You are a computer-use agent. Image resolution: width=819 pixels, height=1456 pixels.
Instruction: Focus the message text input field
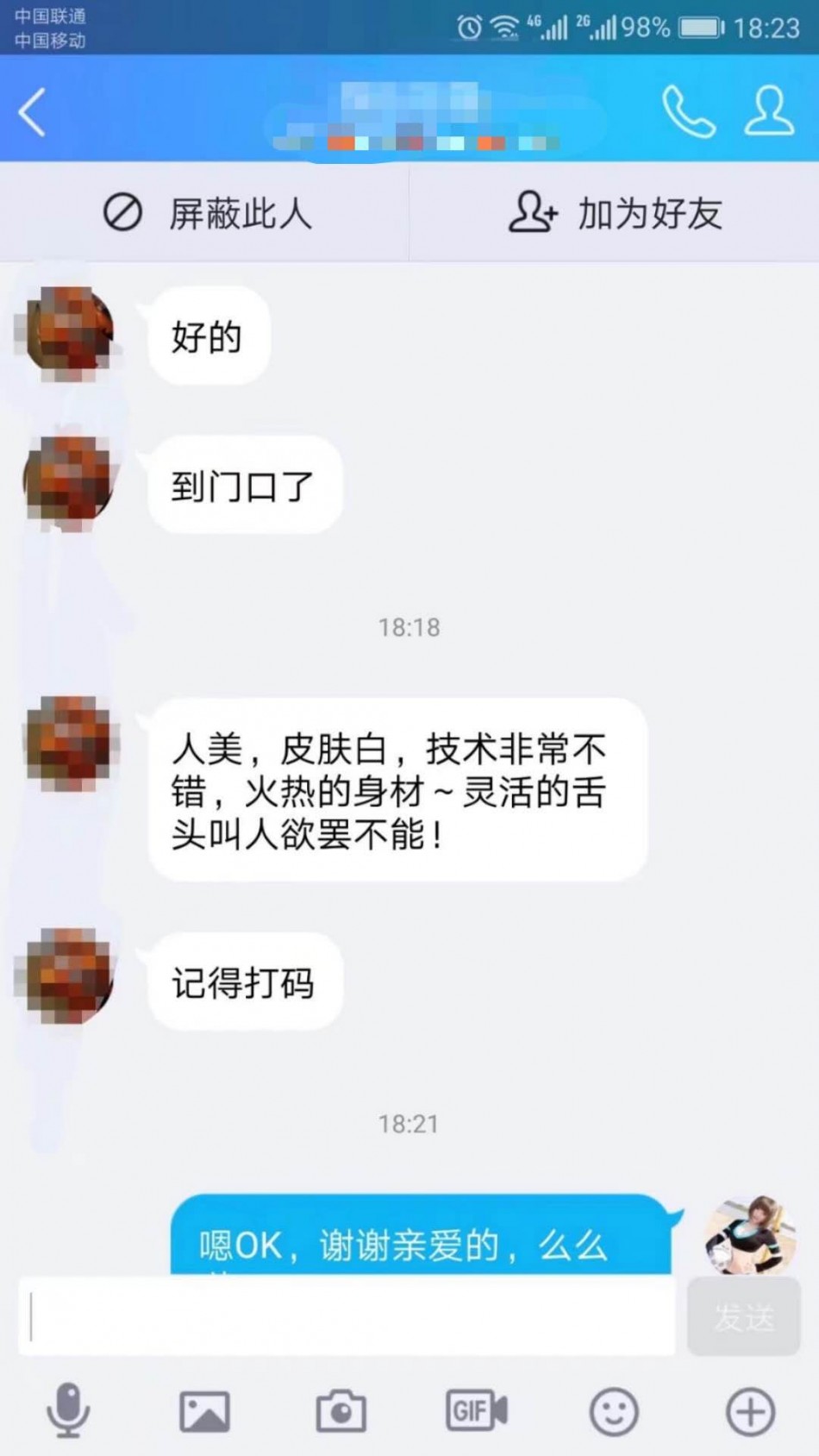pyautogui.click(x=345, y=1317)
